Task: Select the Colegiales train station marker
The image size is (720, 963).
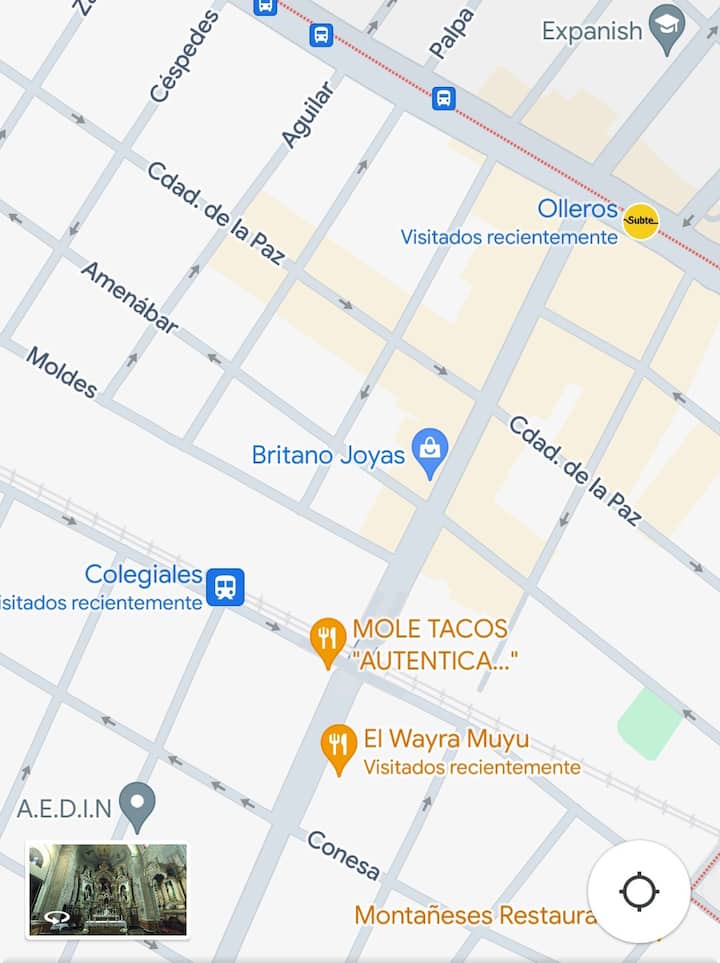Action: tap(226, 587)
